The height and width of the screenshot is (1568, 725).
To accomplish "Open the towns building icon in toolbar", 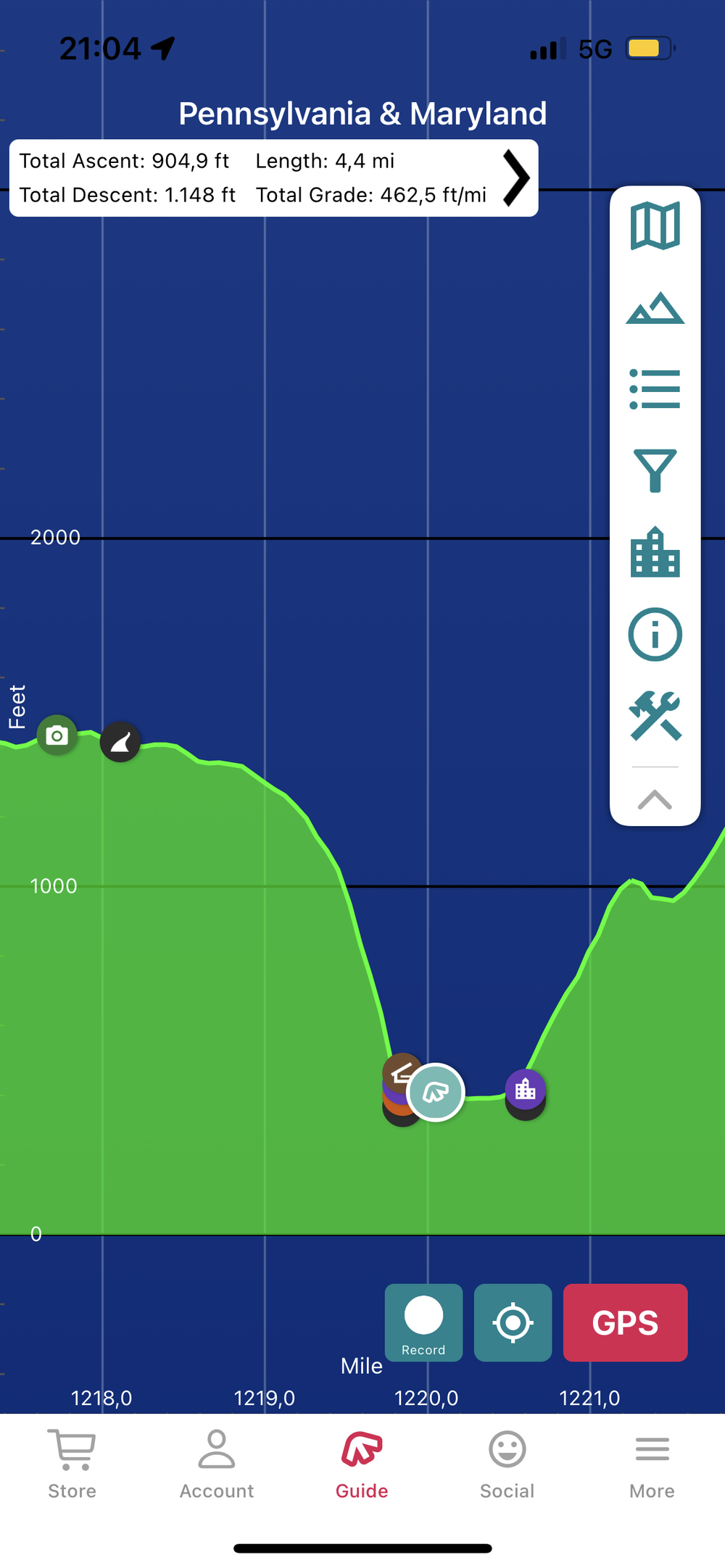I will [x=655, y=552].
